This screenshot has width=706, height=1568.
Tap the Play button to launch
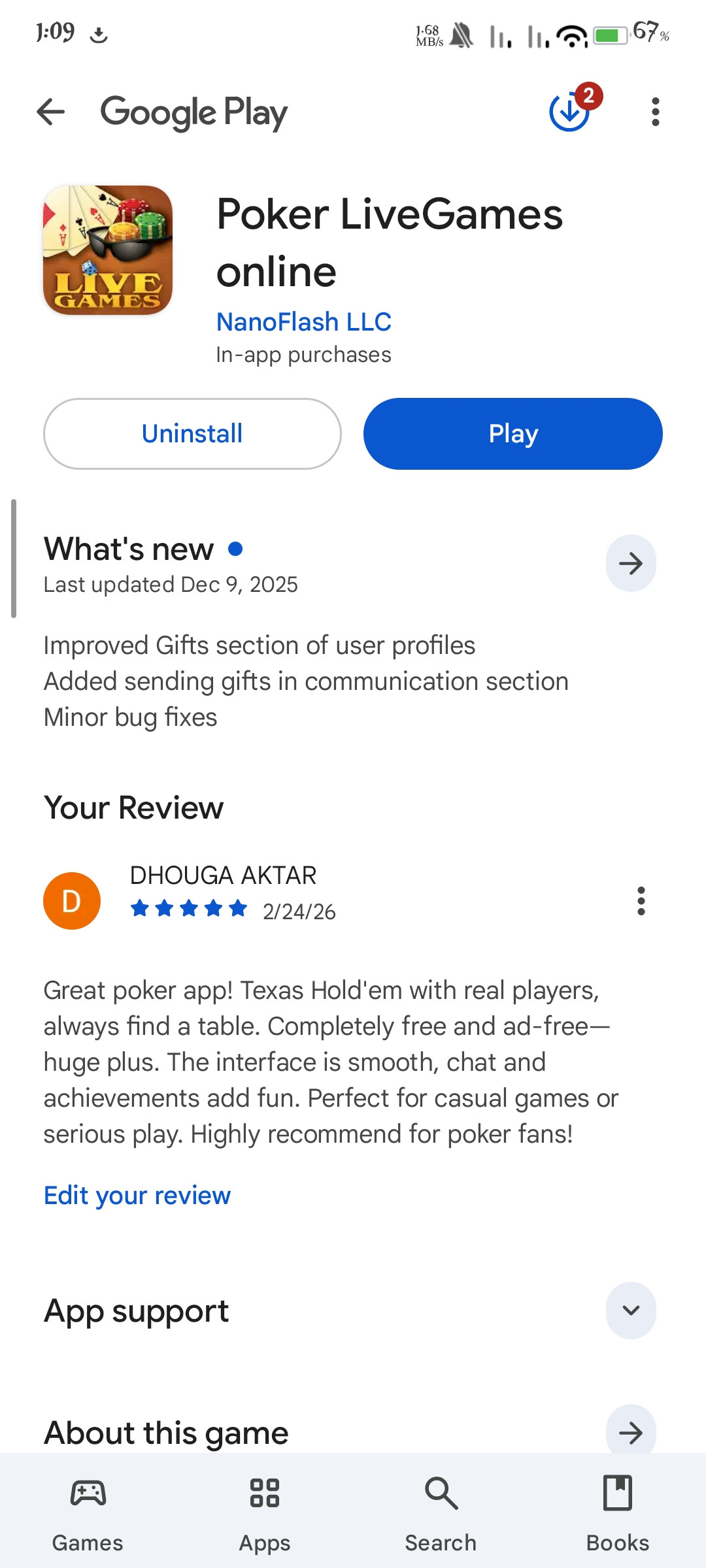[513, 434]
